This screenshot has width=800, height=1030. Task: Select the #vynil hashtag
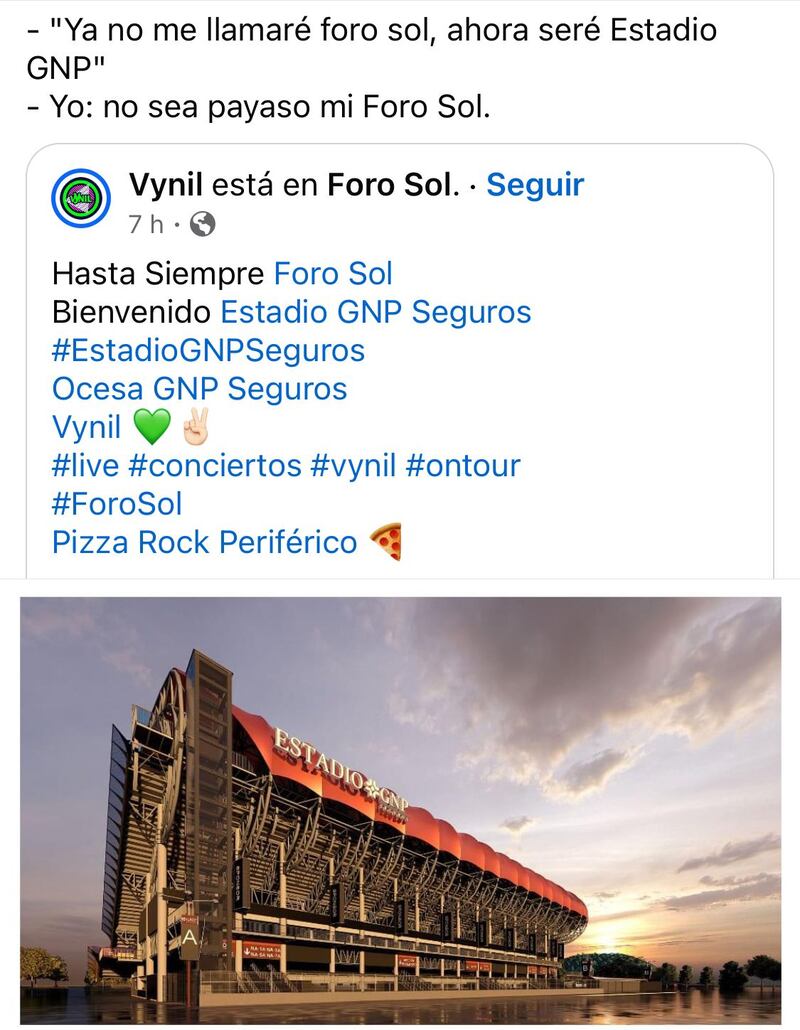click(354, 465)
